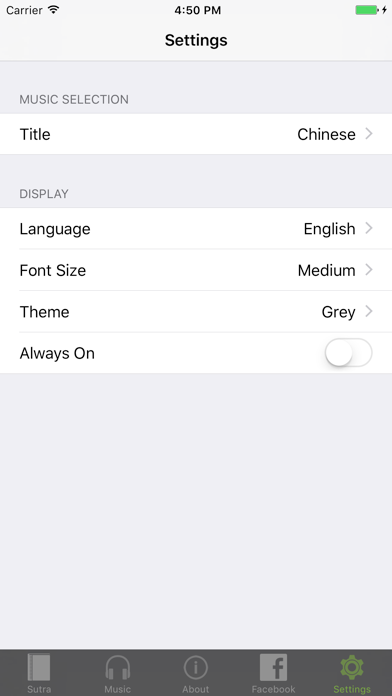Switch to the Facebook tab
This screenshot has width=392, height=696.
pos(273,673)
